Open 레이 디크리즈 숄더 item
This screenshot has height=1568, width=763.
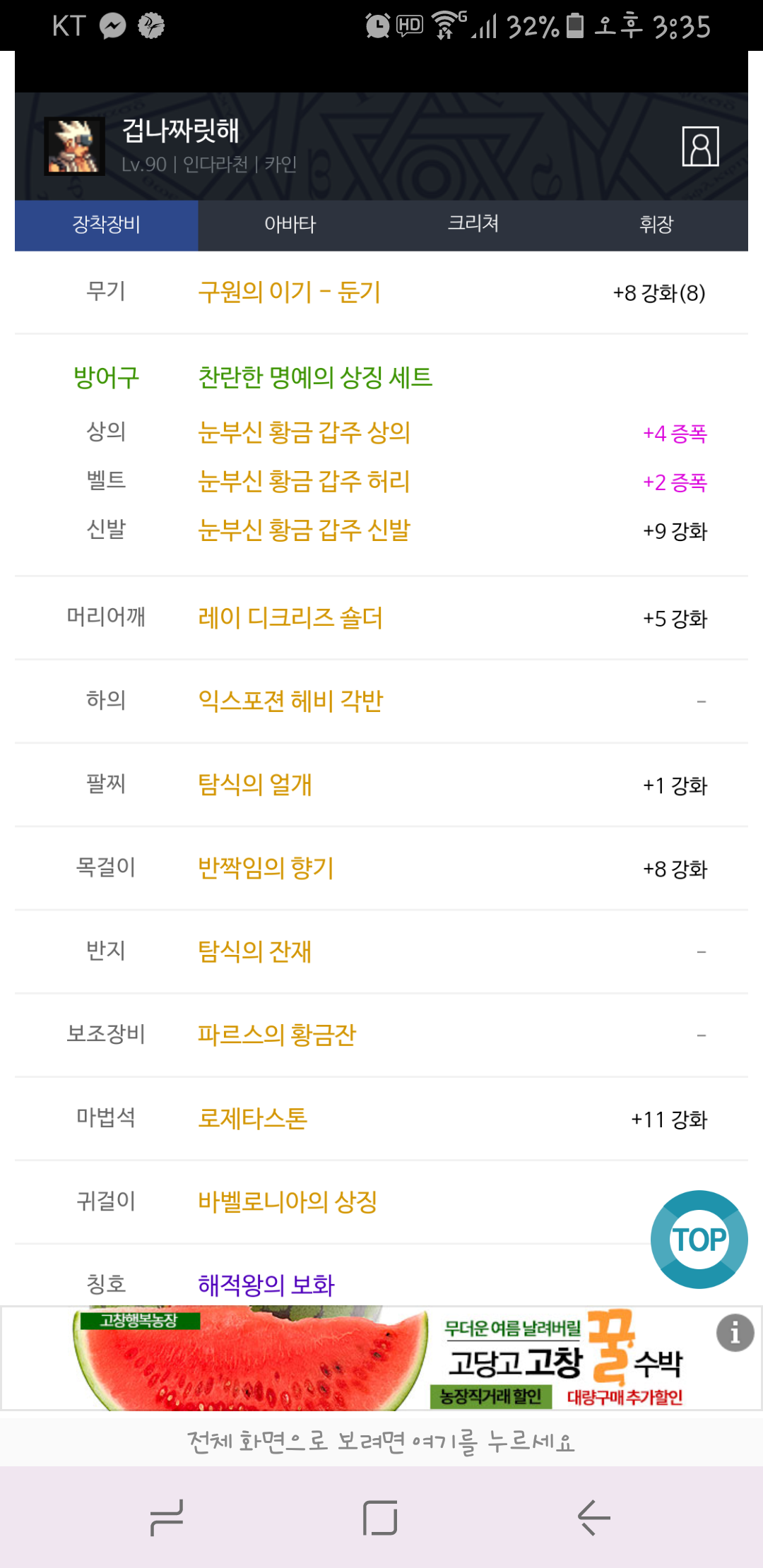(x=290, y=618)
